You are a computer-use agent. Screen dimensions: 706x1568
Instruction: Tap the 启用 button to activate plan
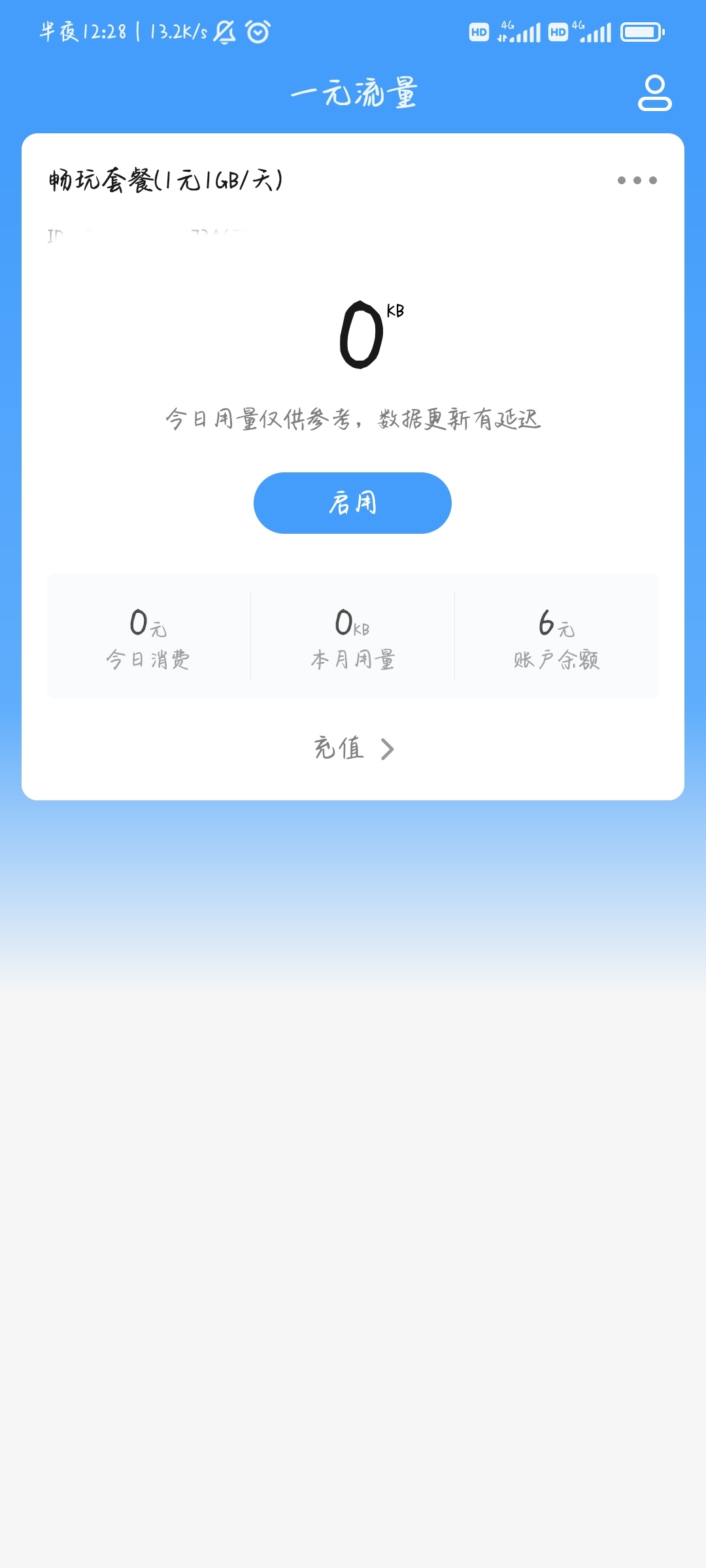(352, 503)
